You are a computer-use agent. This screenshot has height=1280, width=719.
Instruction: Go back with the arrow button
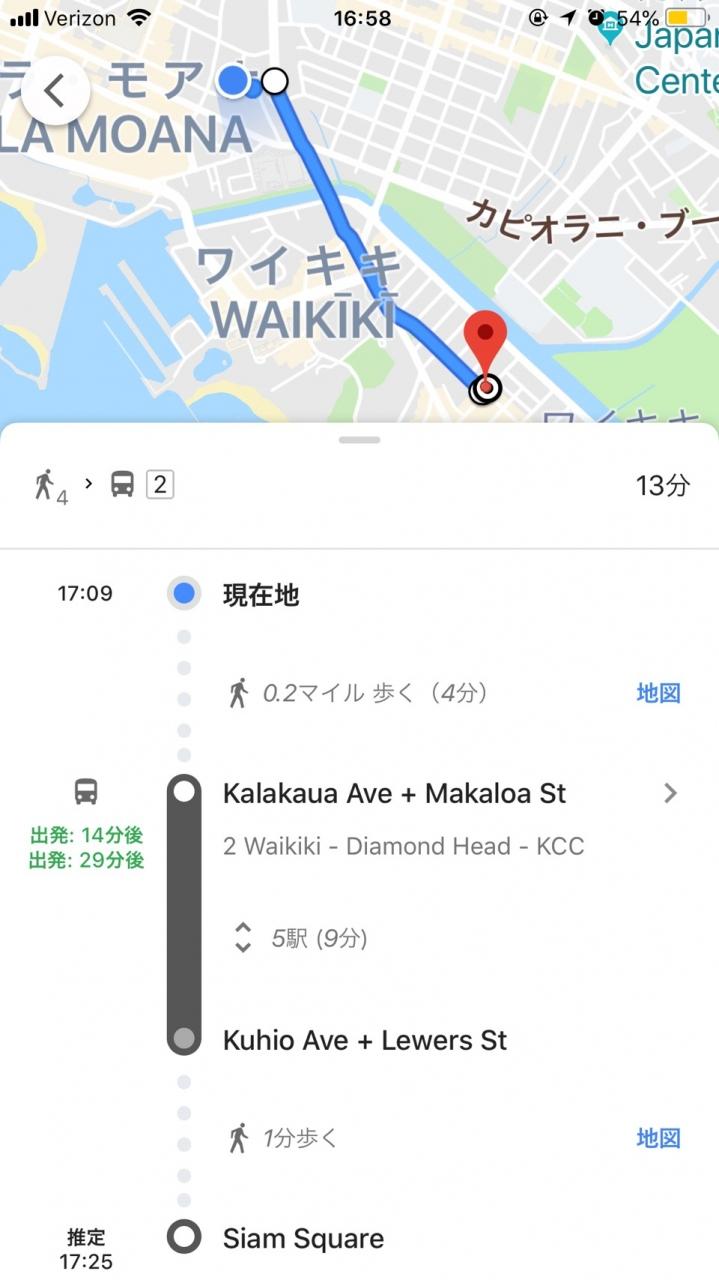tap(55, 91)
